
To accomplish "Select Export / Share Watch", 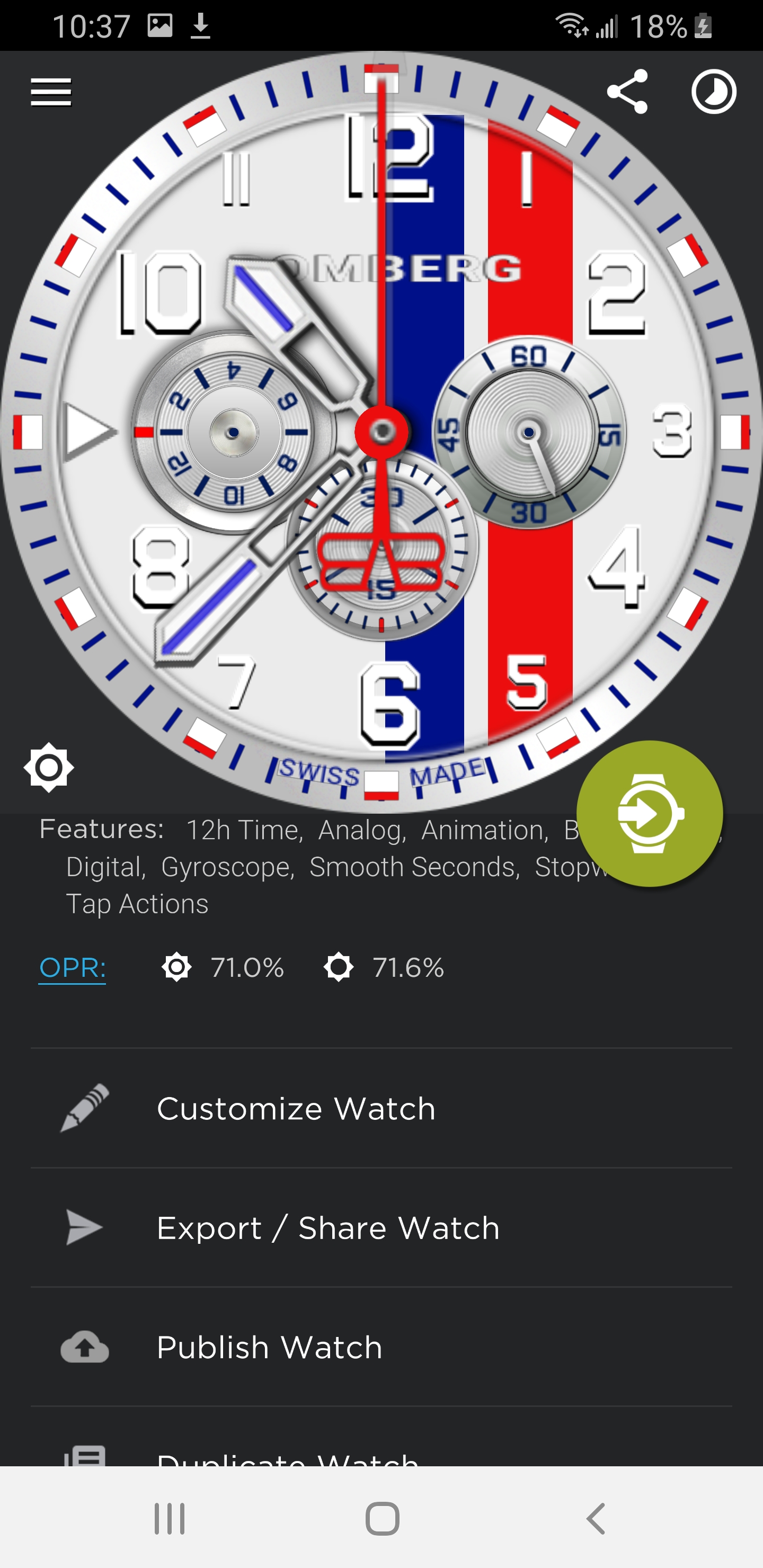I will click(381, 1227).
